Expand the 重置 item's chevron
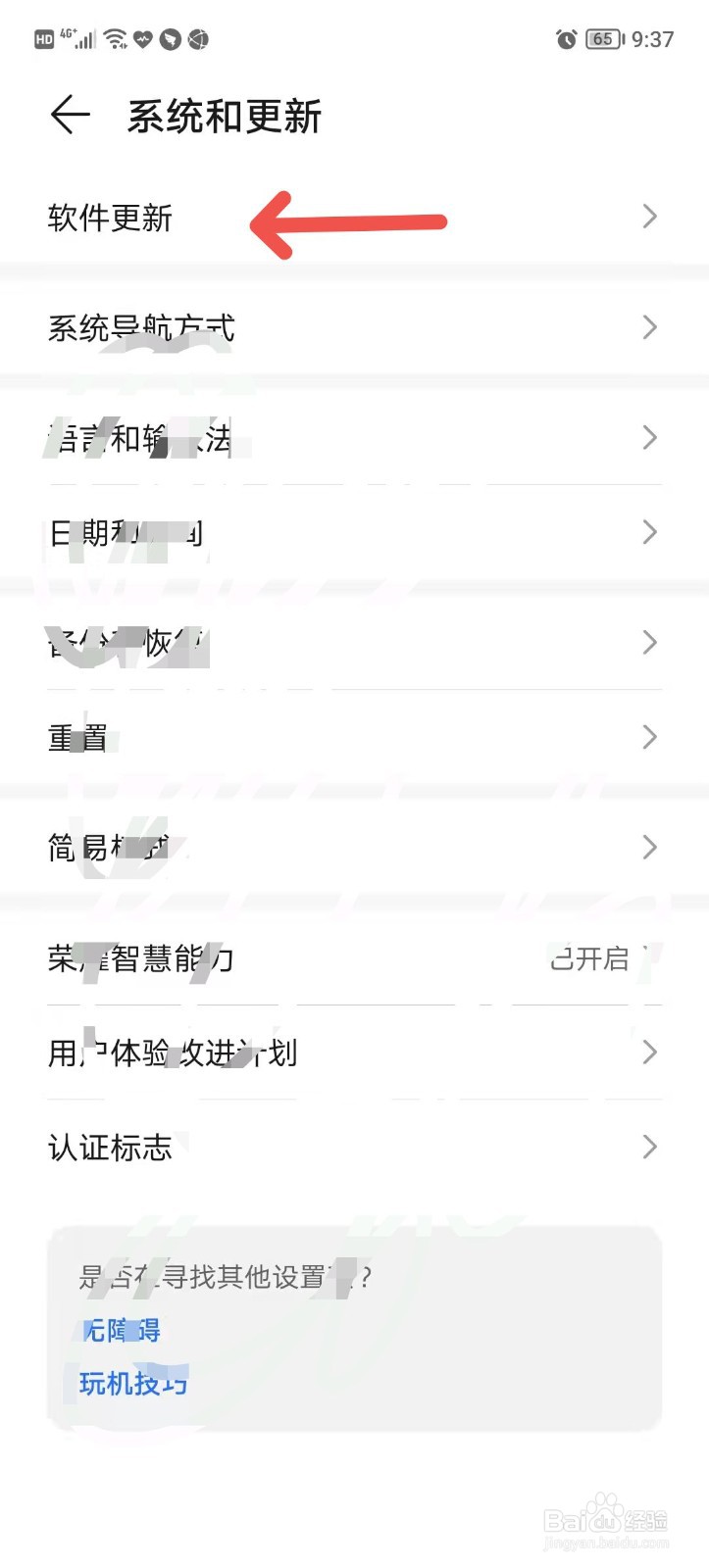 point(648,736)
